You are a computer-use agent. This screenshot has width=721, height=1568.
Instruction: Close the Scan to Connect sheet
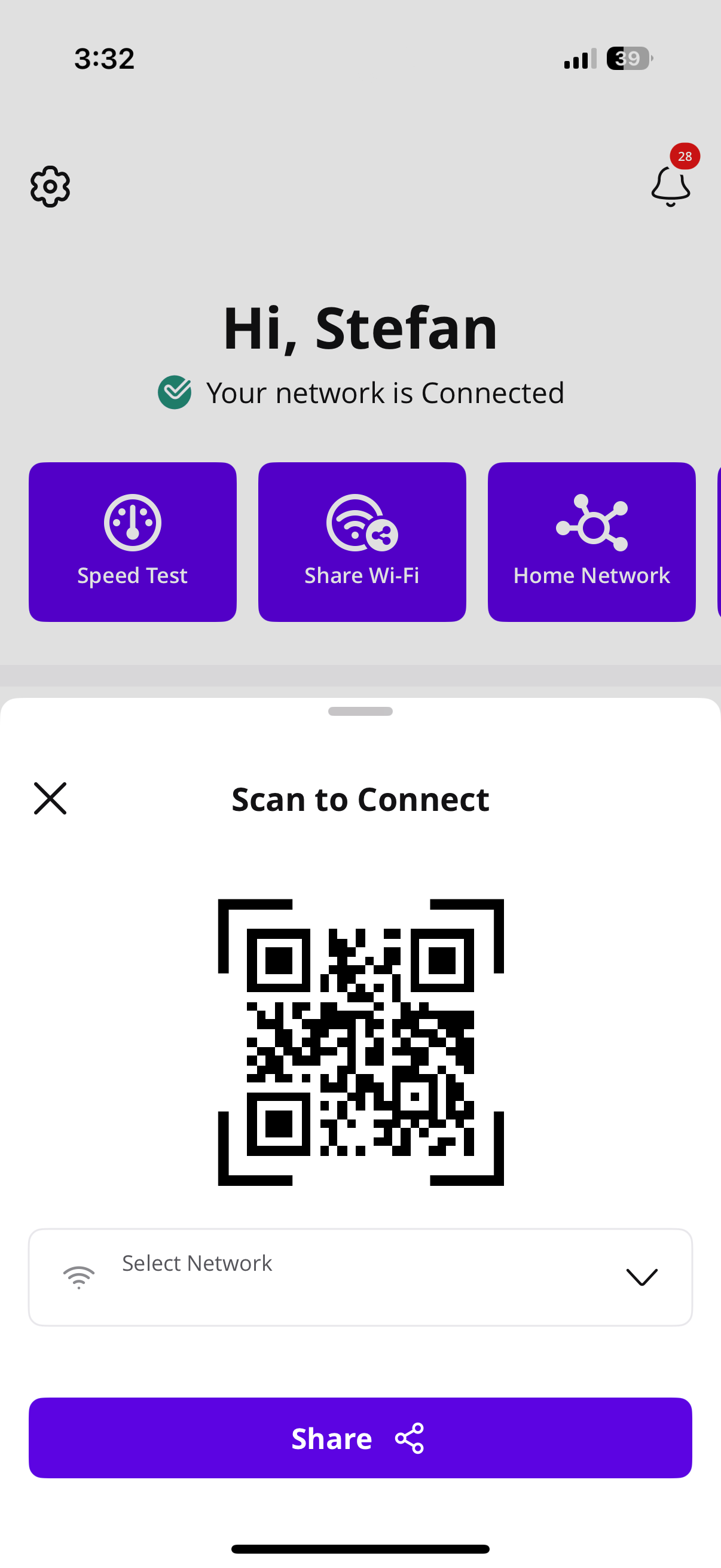[50, 798]
